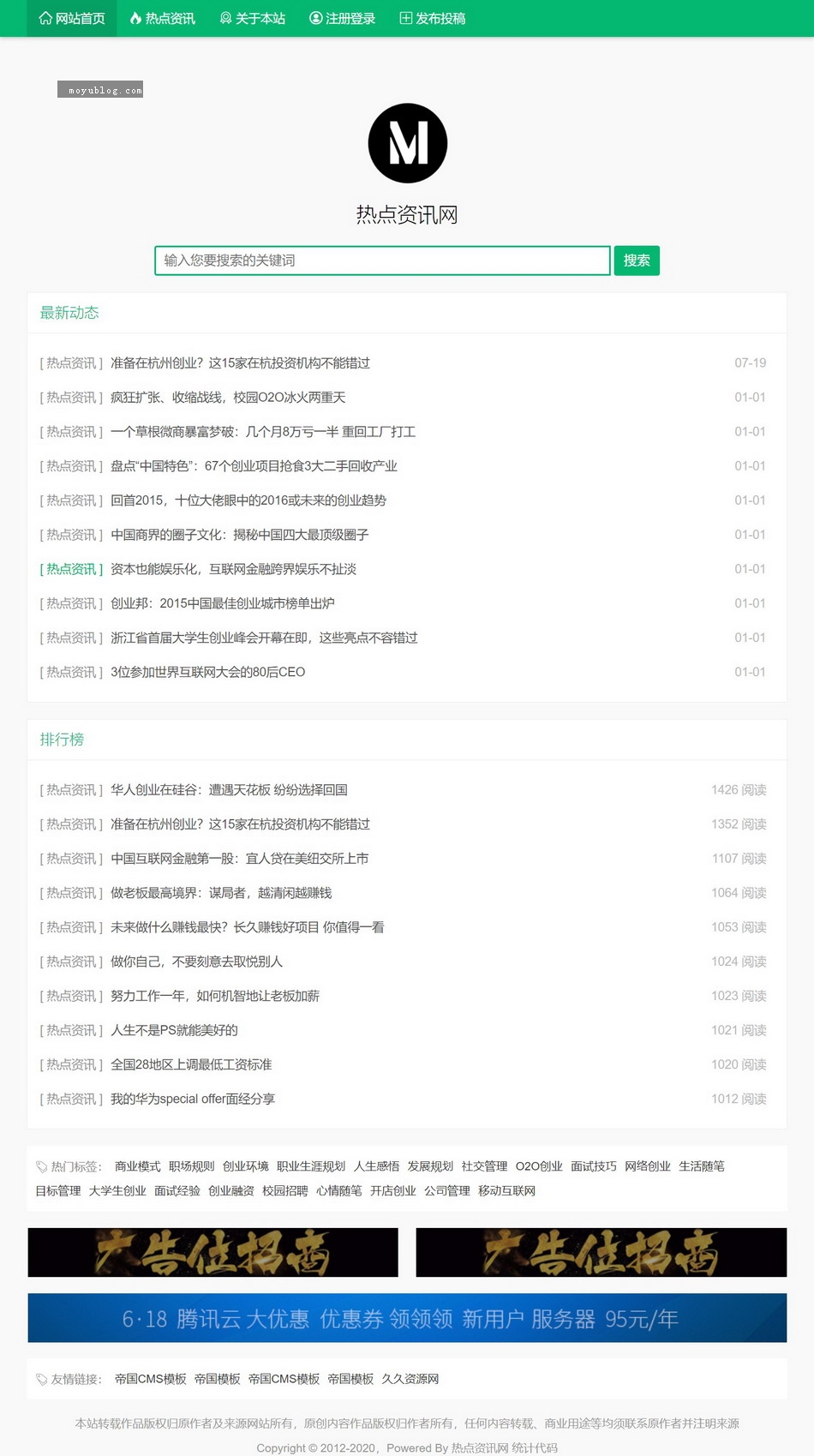Switch to the 热点资讯 nav item

point(163,18)
